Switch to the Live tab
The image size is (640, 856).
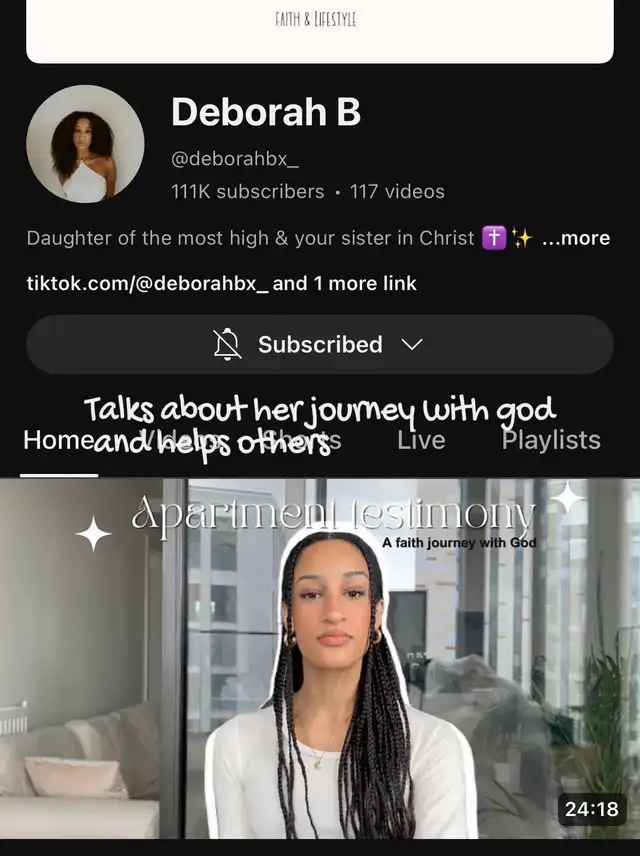pyautogui.click(x=421, y=440)
